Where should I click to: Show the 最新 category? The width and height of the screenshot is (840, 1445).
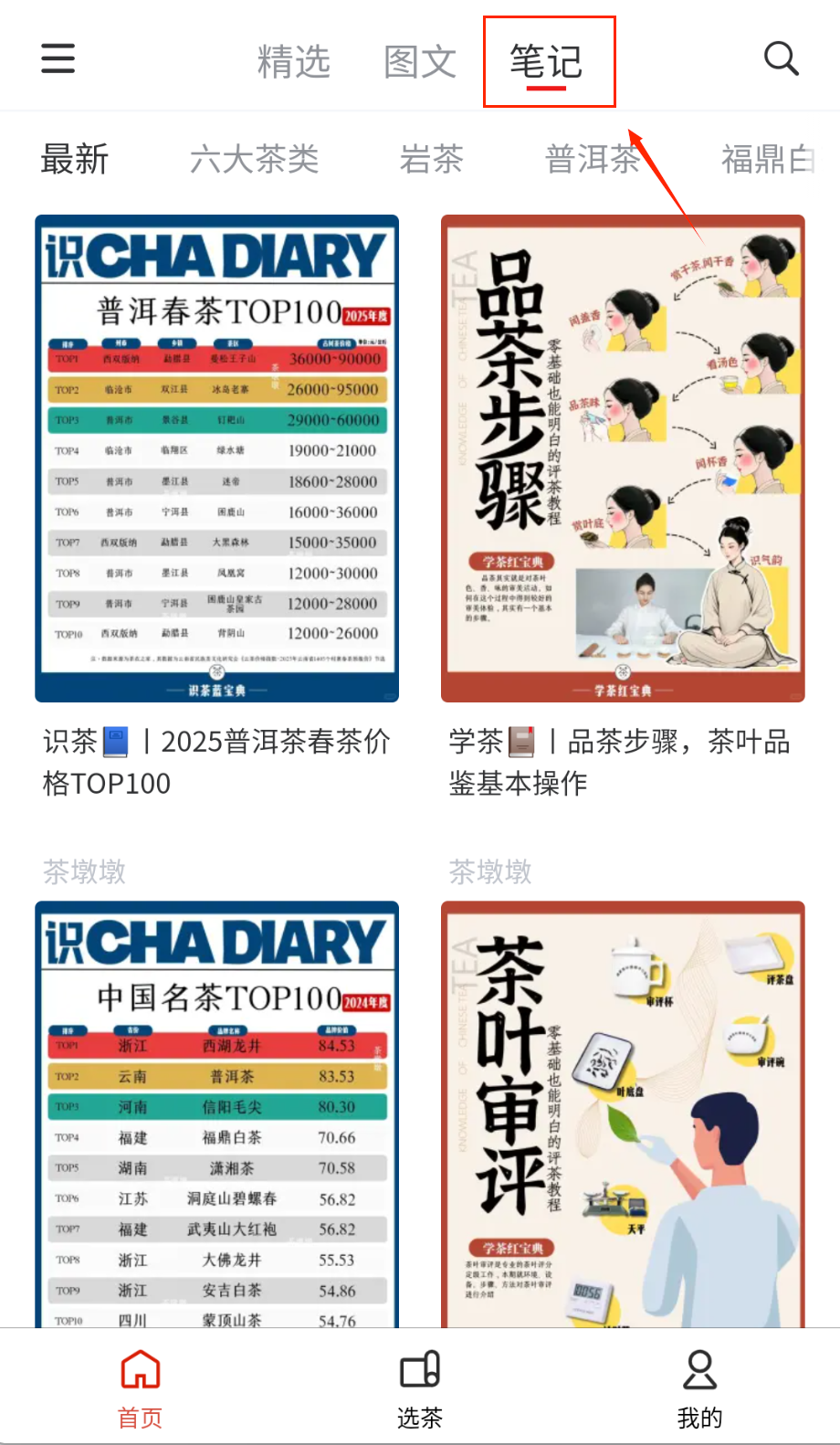pyautogui.click(x=75, y=159)
